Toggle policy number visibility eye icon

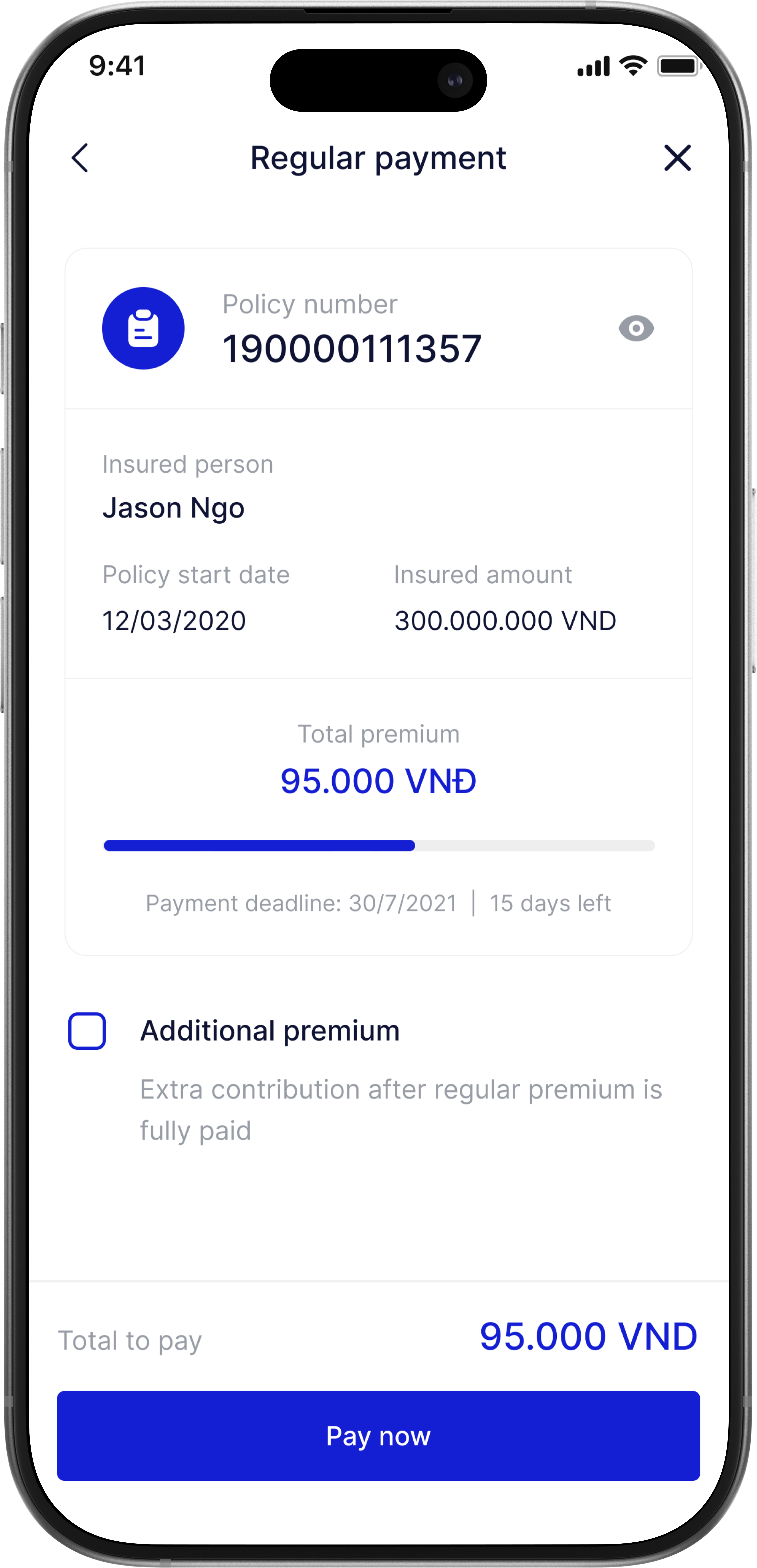coord(636,329)
